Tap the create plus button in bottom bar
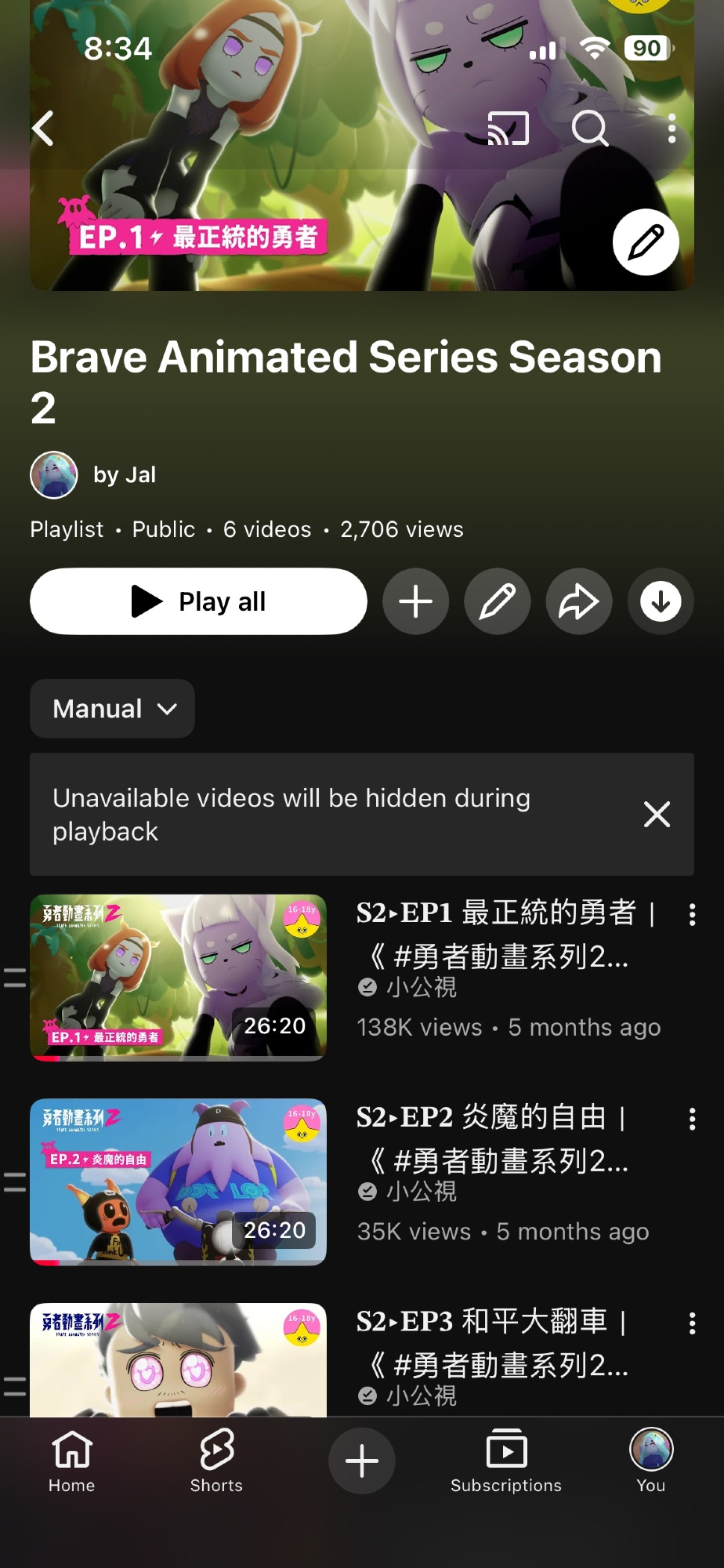 point(362,1461)
